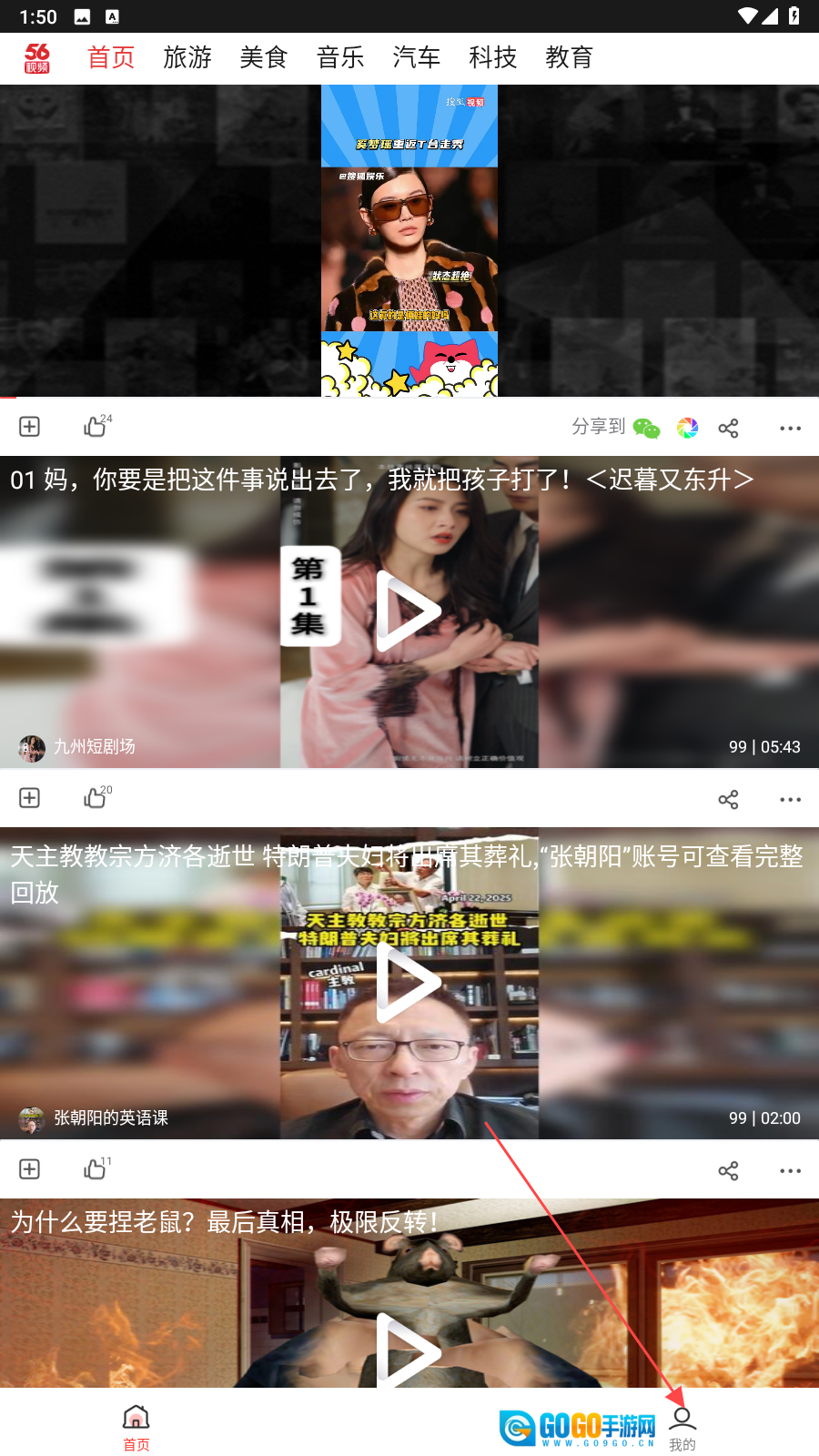Viewport: 819px width, 1456px height.
Task: Like the 迟暮又东升 video with 20 likes
Action: tap(96, 798)
